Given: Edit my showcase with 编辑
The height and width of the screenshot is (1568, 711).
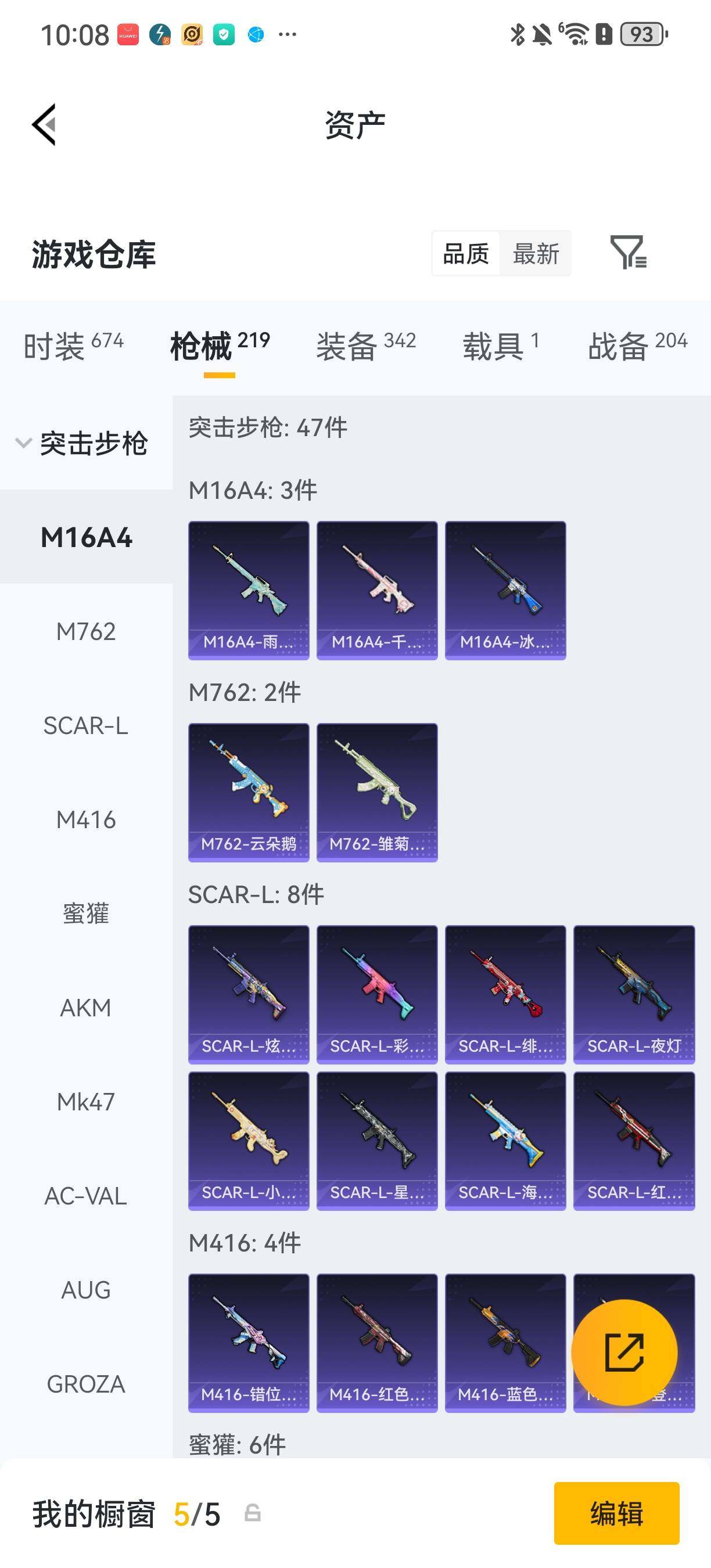Looking at the screenshot, I should click(616, 1513).
